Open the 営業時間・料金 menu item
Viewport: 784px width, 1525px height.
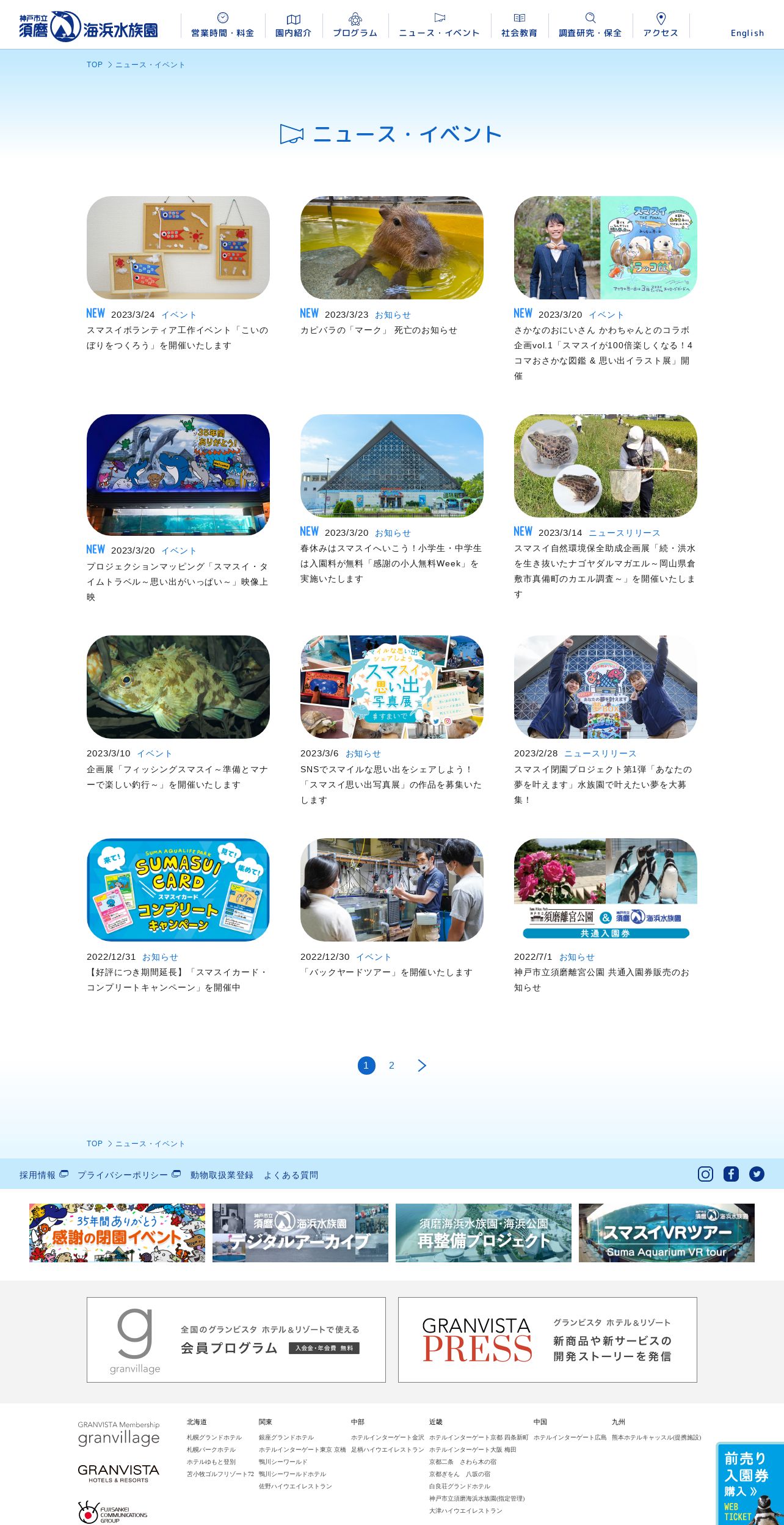pos(223,25)
